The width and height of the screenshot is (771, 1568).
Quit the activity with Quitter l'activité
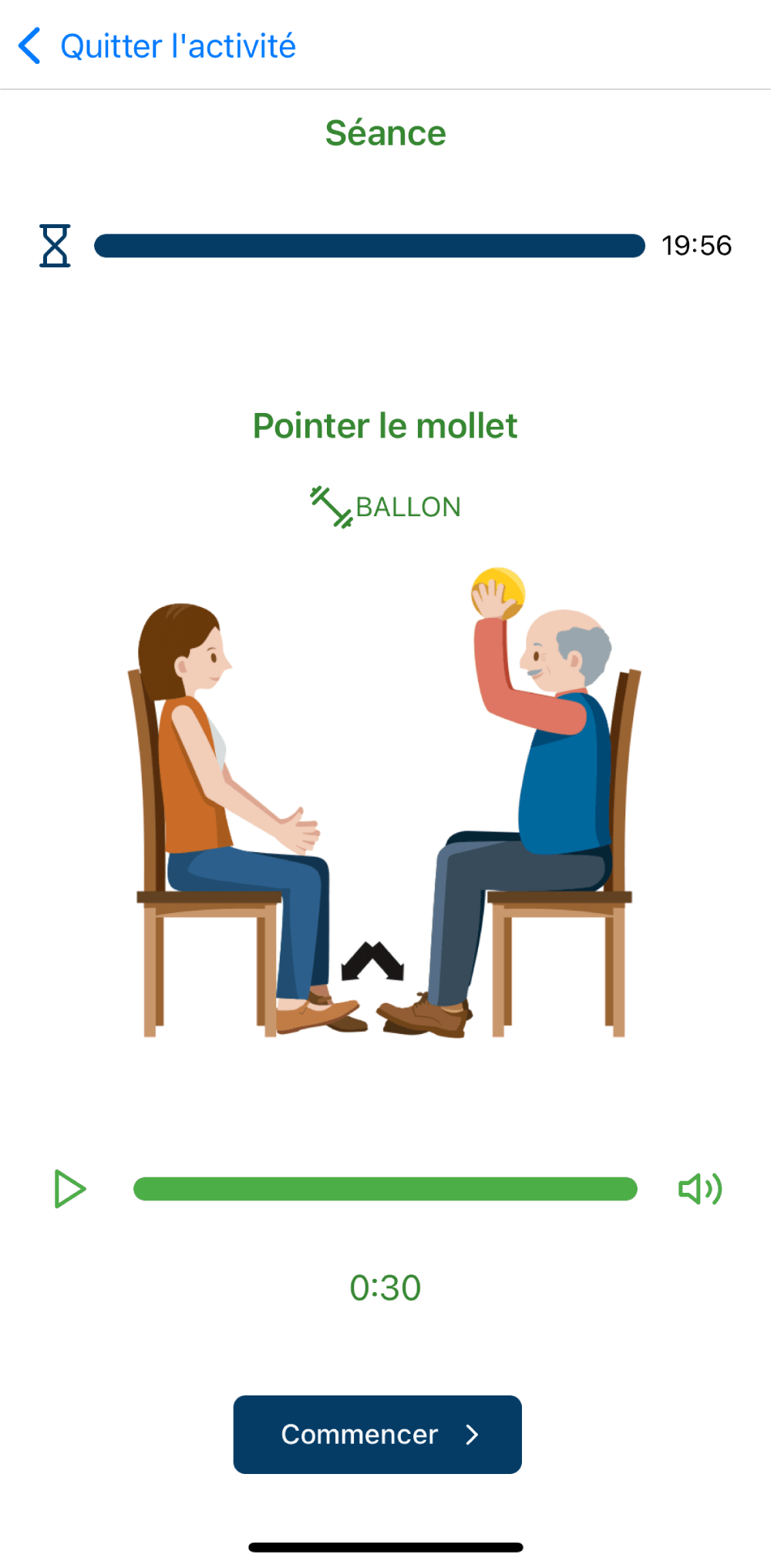(x=158, y=46)
